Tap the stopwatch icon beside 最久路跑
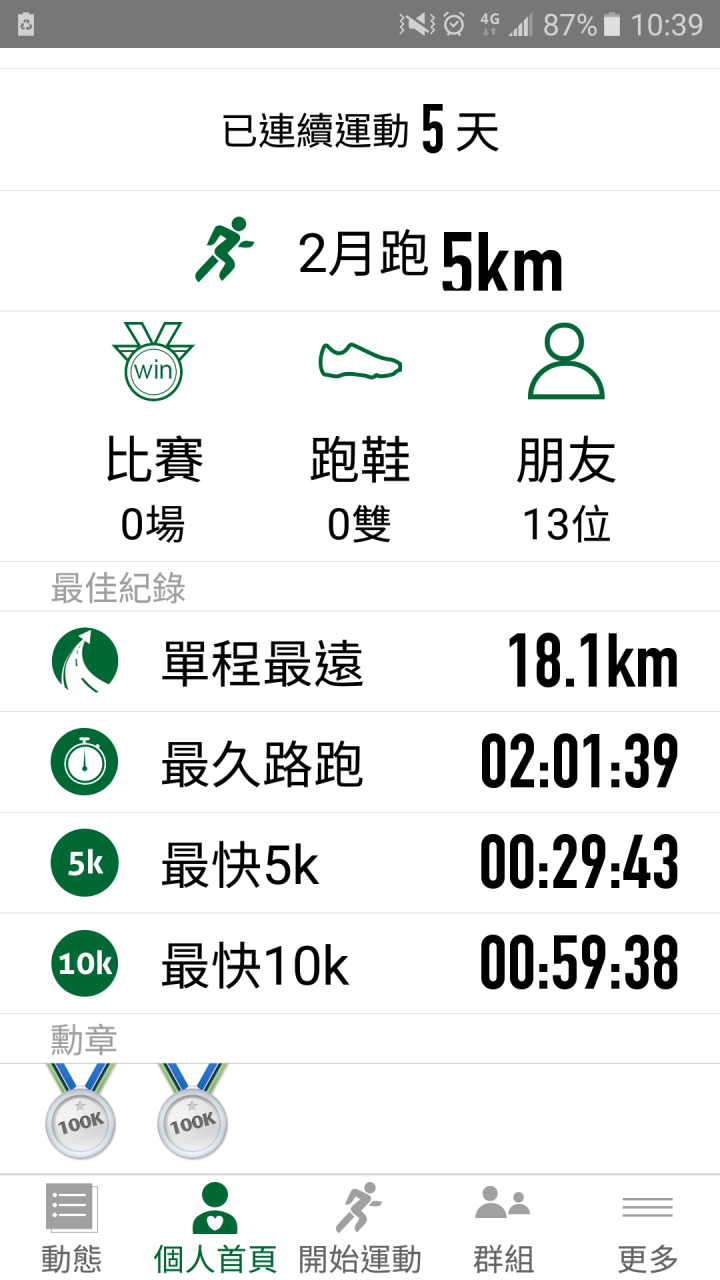This screenshot has width=720, height=1280. click(x=85, y=761)
